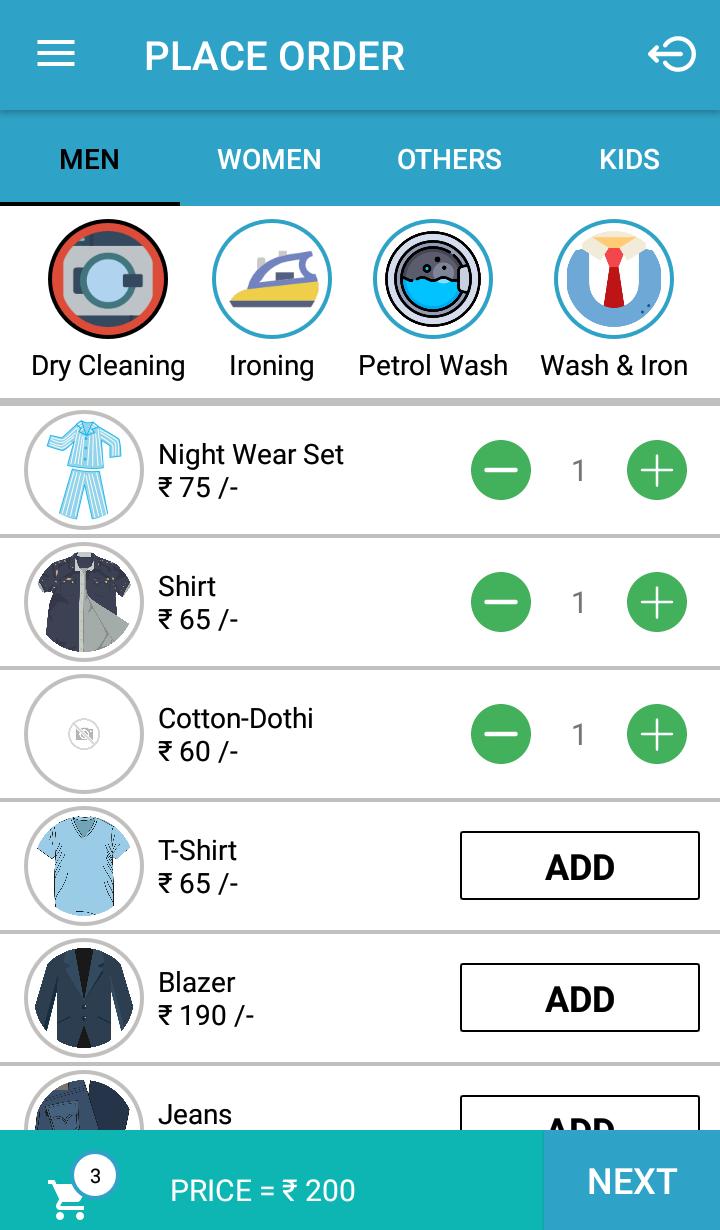Open the OTHERS category
Viewport: 720px width, 1230px height.
point(449,159)
